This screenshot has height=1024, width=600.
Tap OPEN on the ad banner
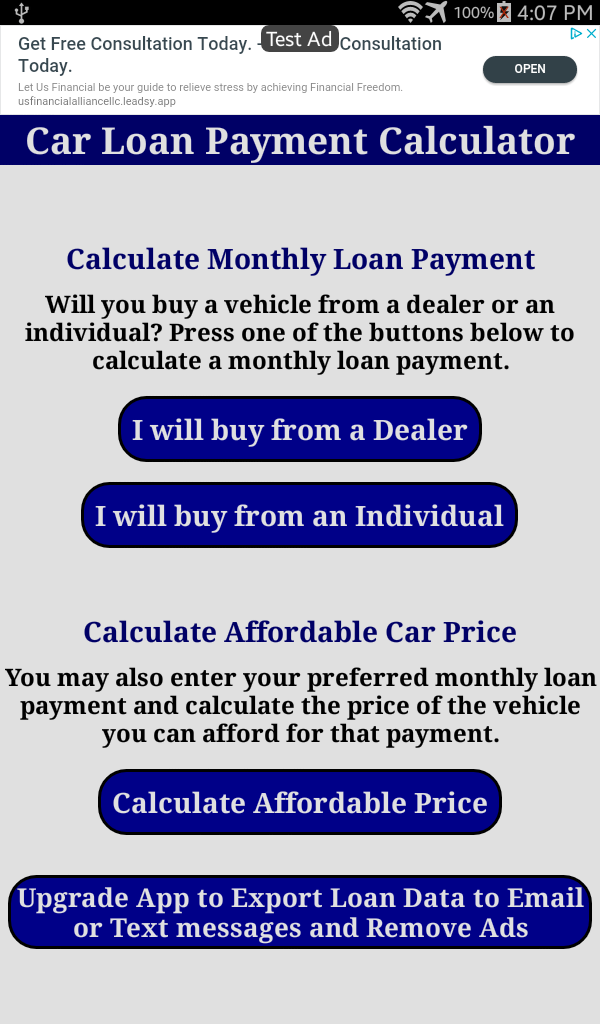(x=529, y=69)
